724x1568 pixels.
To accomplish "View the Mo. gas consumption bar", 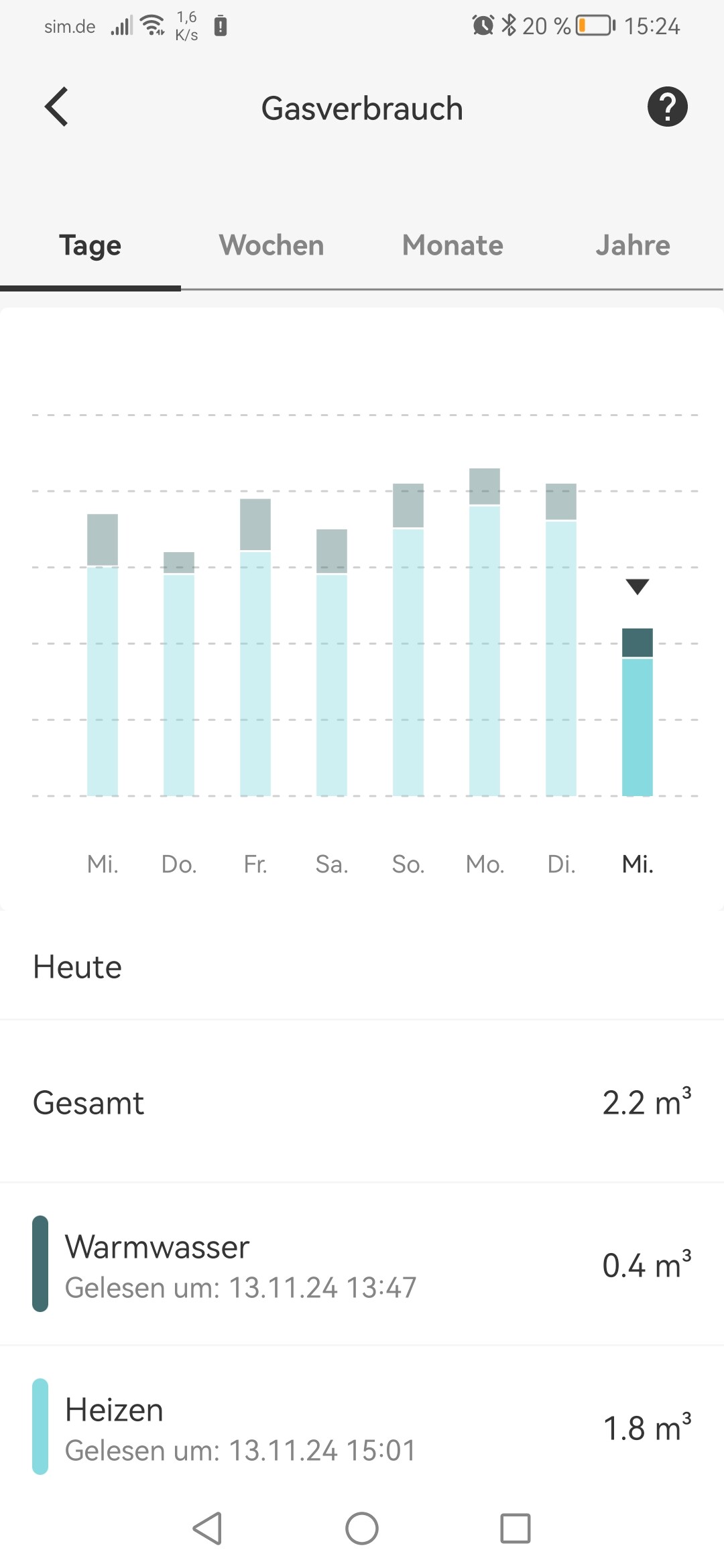I will [x=485, y=633].
